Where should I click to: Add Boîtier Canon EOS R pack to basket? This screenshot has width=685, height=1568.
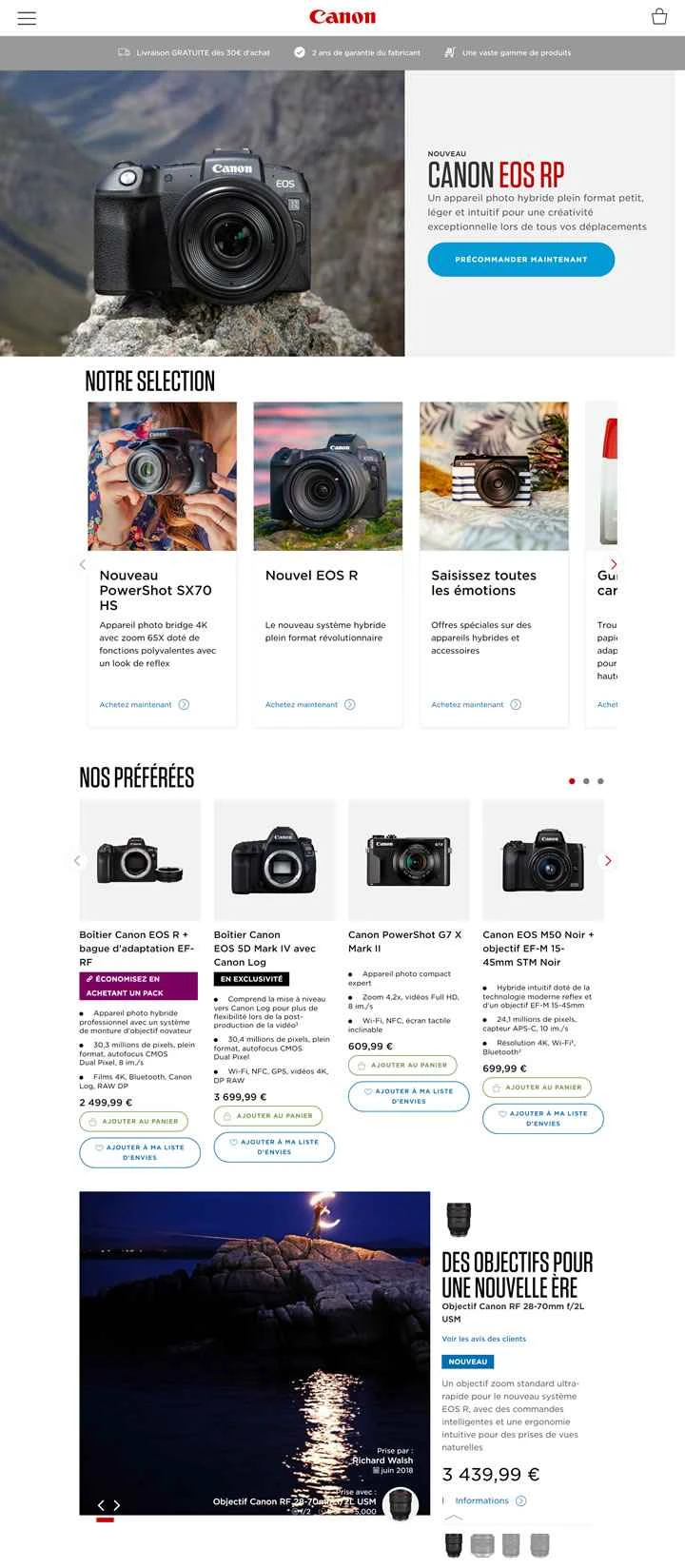[140, 1122]
